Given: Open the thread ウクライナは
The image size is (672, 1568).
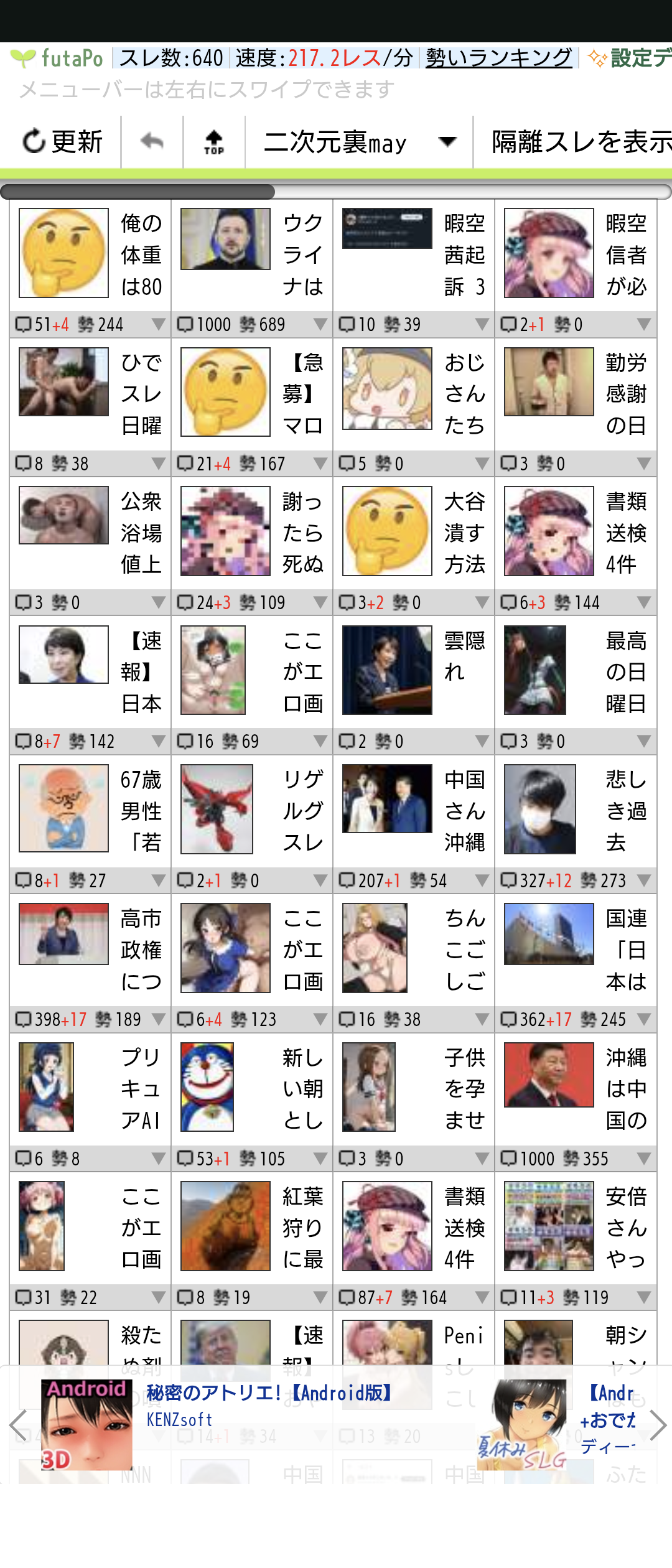Looking at the screenshot, I should [251, 254].
